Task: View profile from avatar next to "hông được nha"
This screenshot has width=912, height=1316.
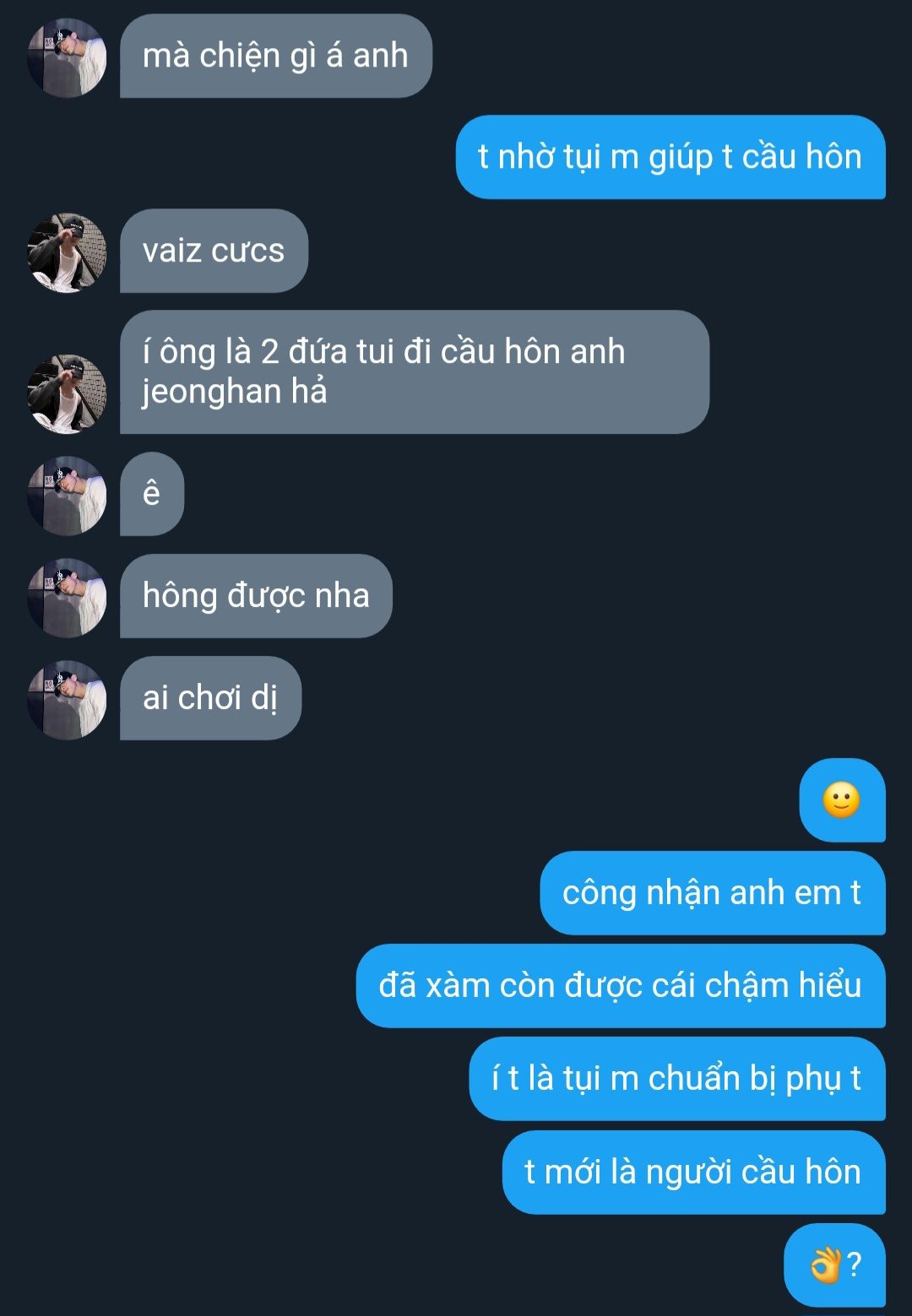Action: tap(67, 598)
